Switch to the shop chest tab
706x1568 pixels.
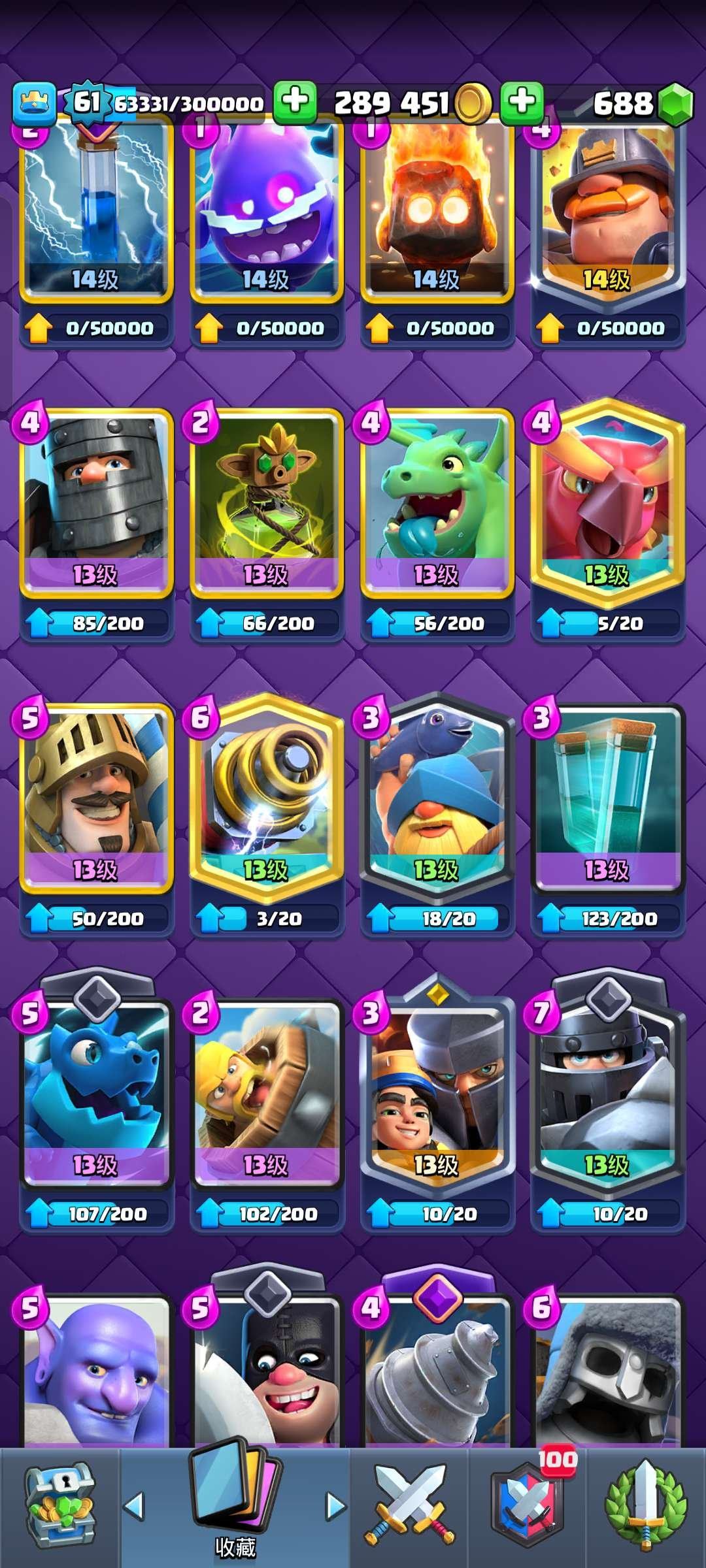(x=60, y=1506)
